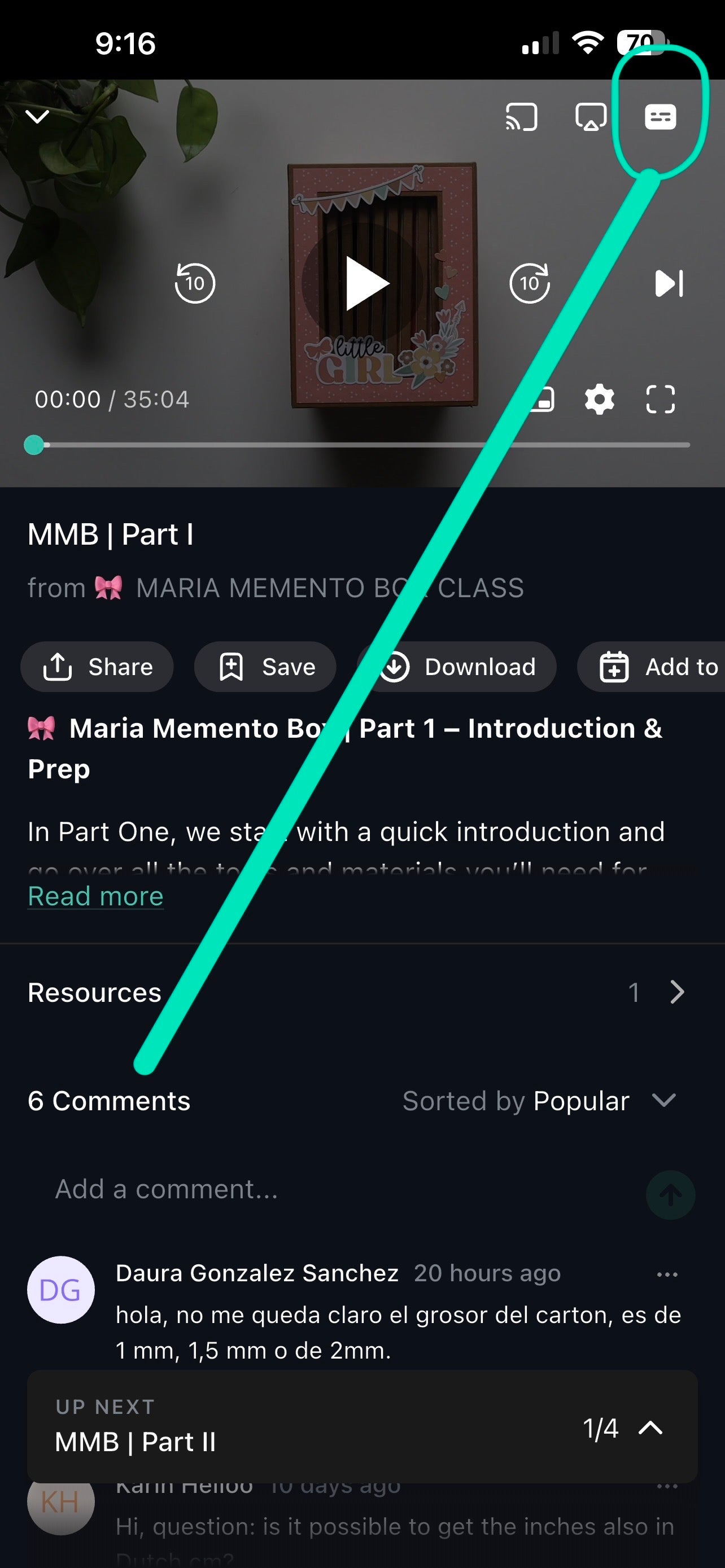Toggle subtitles and captions
This screenshot has height=1568, width=725.
(660, 116)
